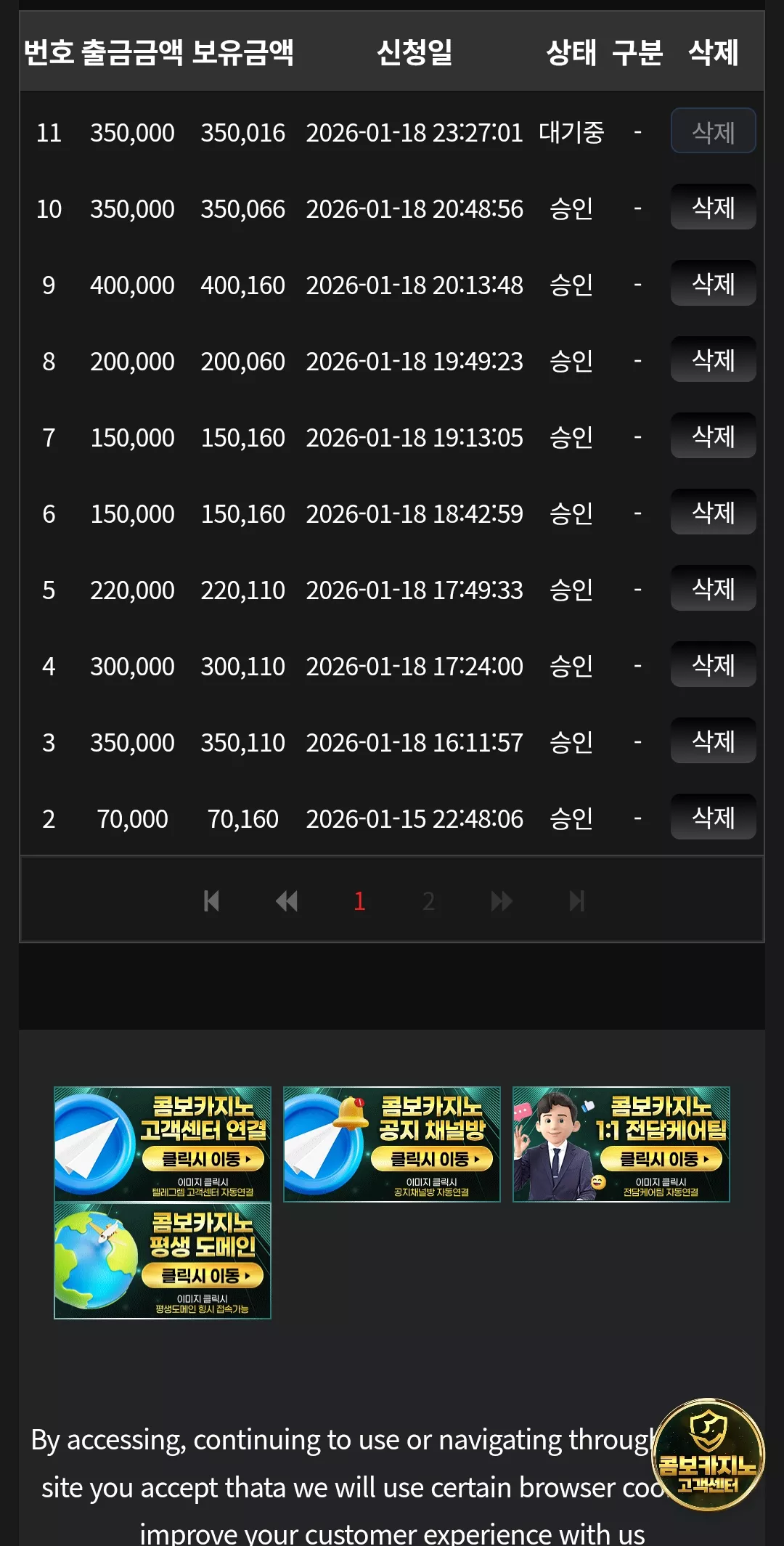
Task: Delete withdrawal request number 11
Action: pos(713,131)
